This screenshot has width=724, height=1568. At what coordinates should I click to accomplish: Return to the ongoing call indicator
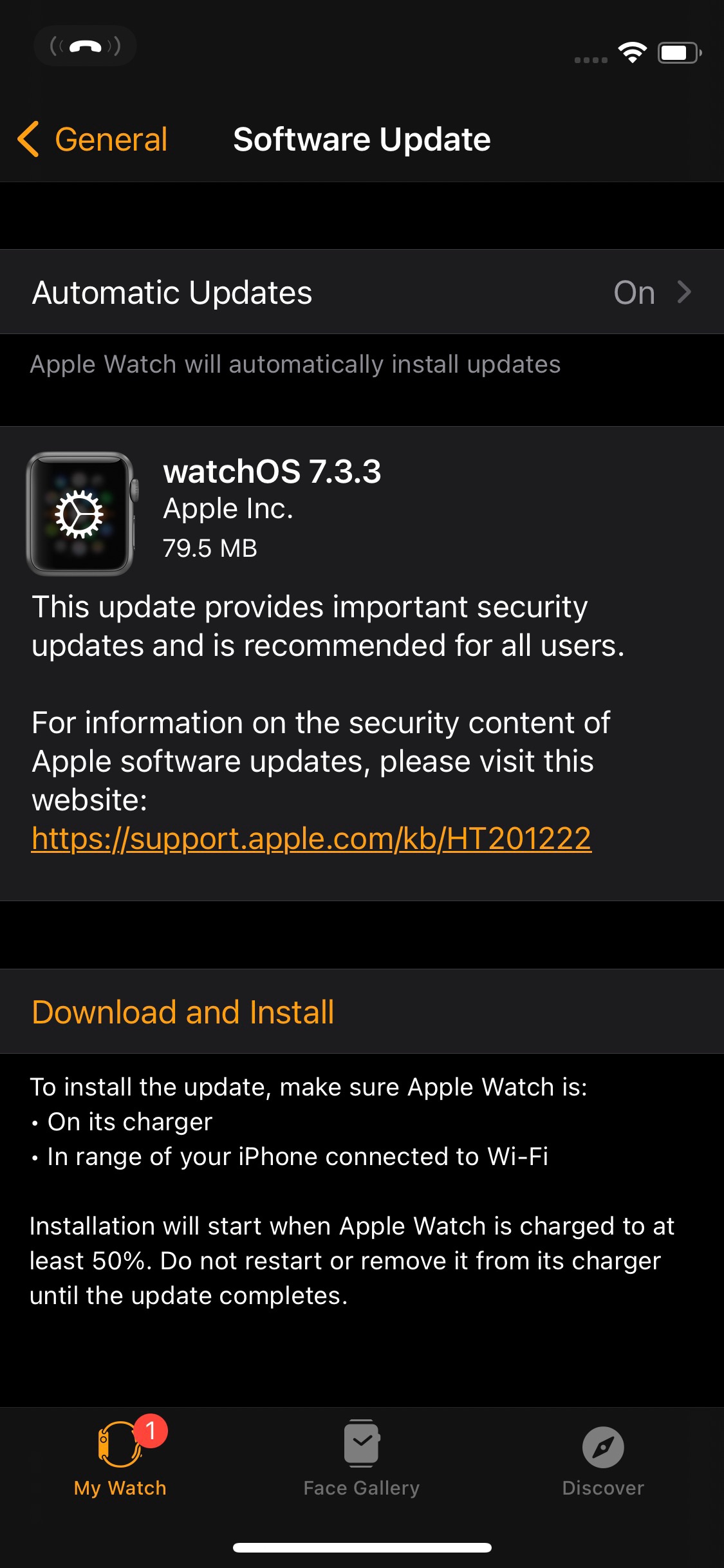click(85, 46)
